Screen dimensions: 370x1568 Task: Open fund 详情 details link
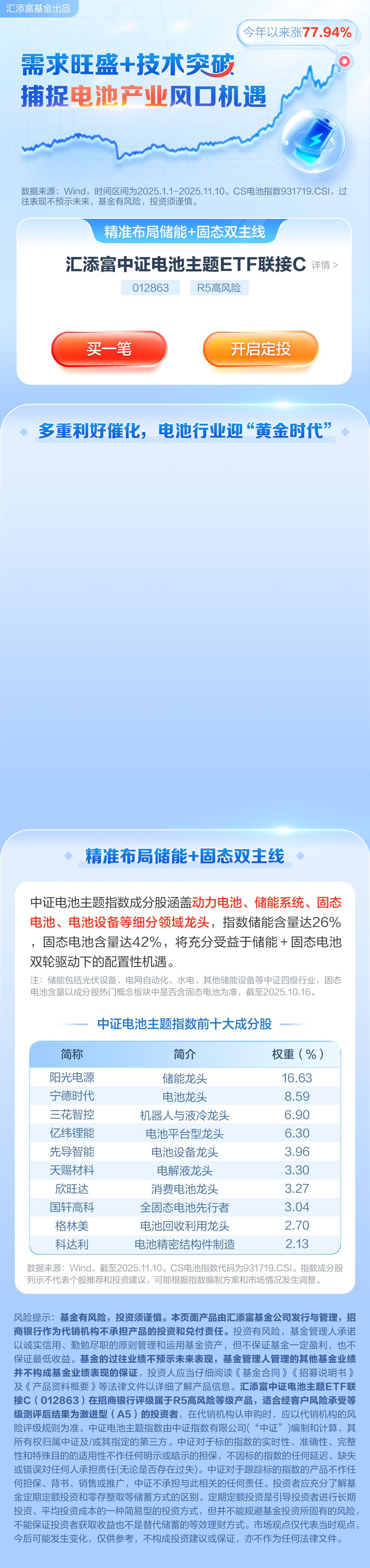coord(324,265)
